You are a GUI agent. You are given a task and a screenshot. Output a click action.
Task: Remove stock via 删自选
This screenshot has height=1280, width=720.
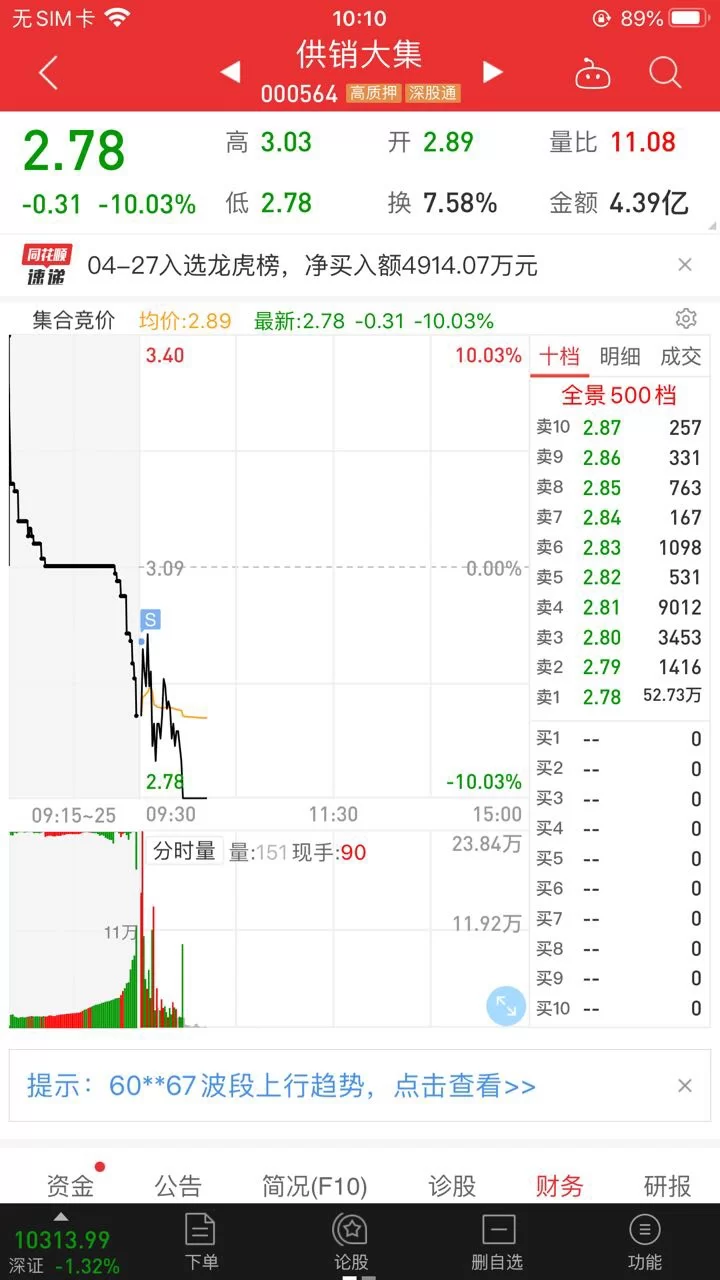point(497,1242)
